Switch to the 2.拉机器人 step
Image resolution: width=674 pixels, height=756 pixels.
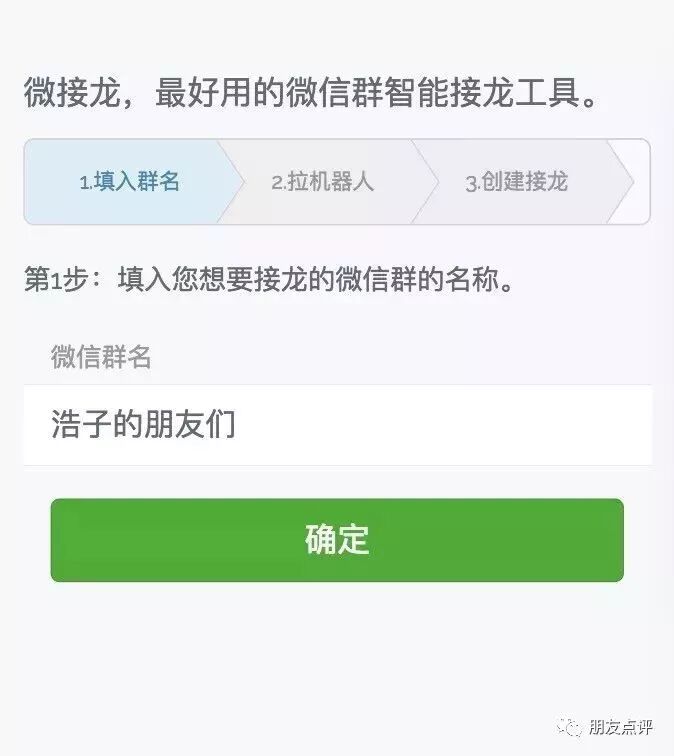[x=322, y=182]
